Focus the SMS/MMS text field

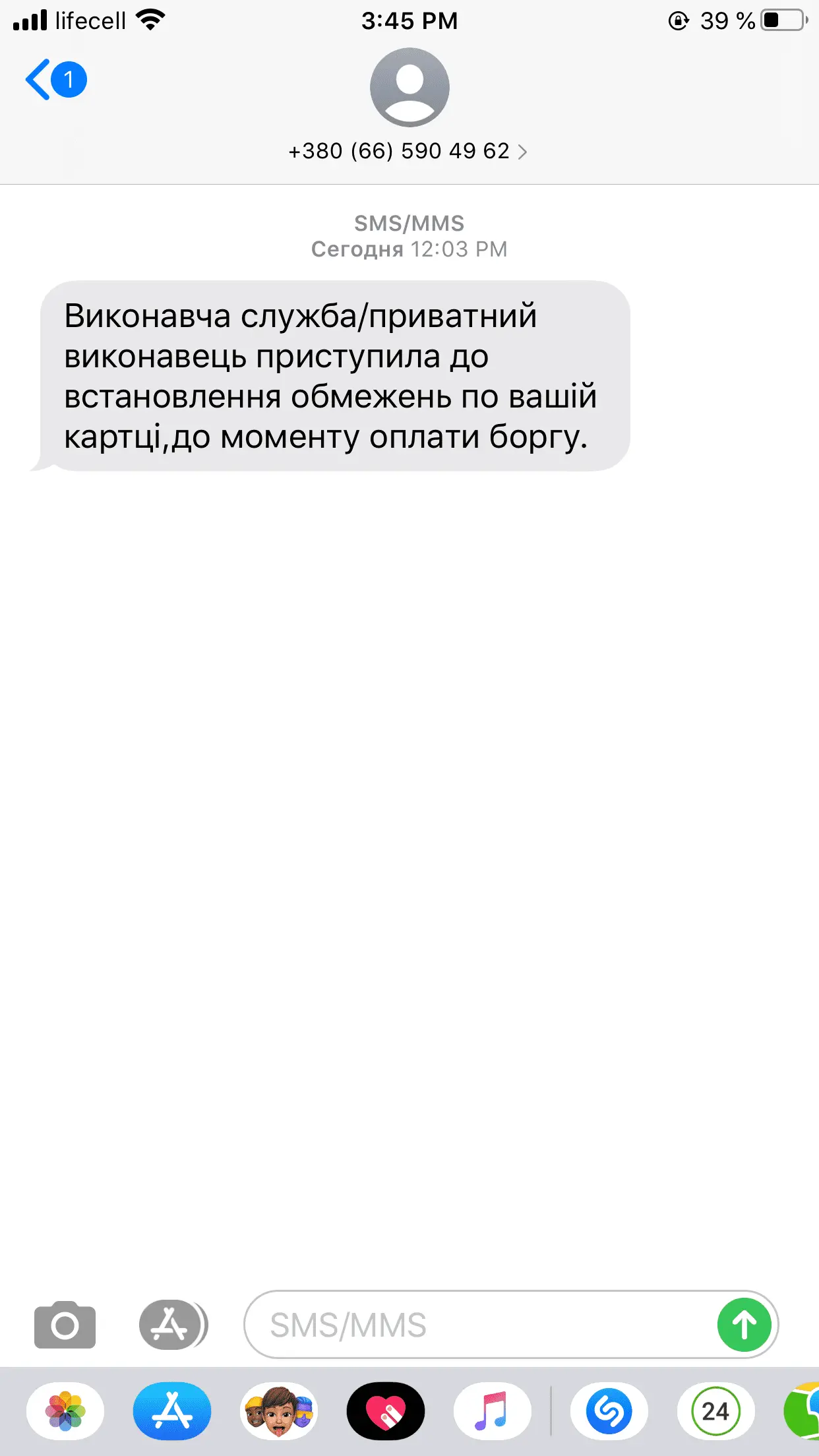475,1325
